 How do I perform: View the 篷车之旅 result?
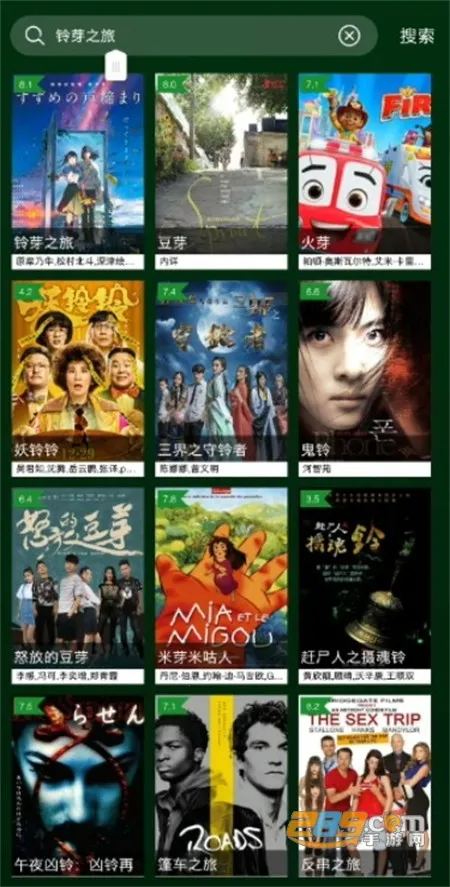tap(221, 787)
